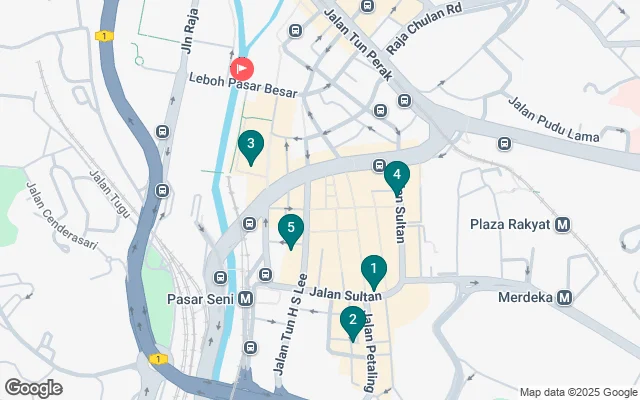Tap the pin numbered 3
The image size is (640, 400).
pos(251,146)
